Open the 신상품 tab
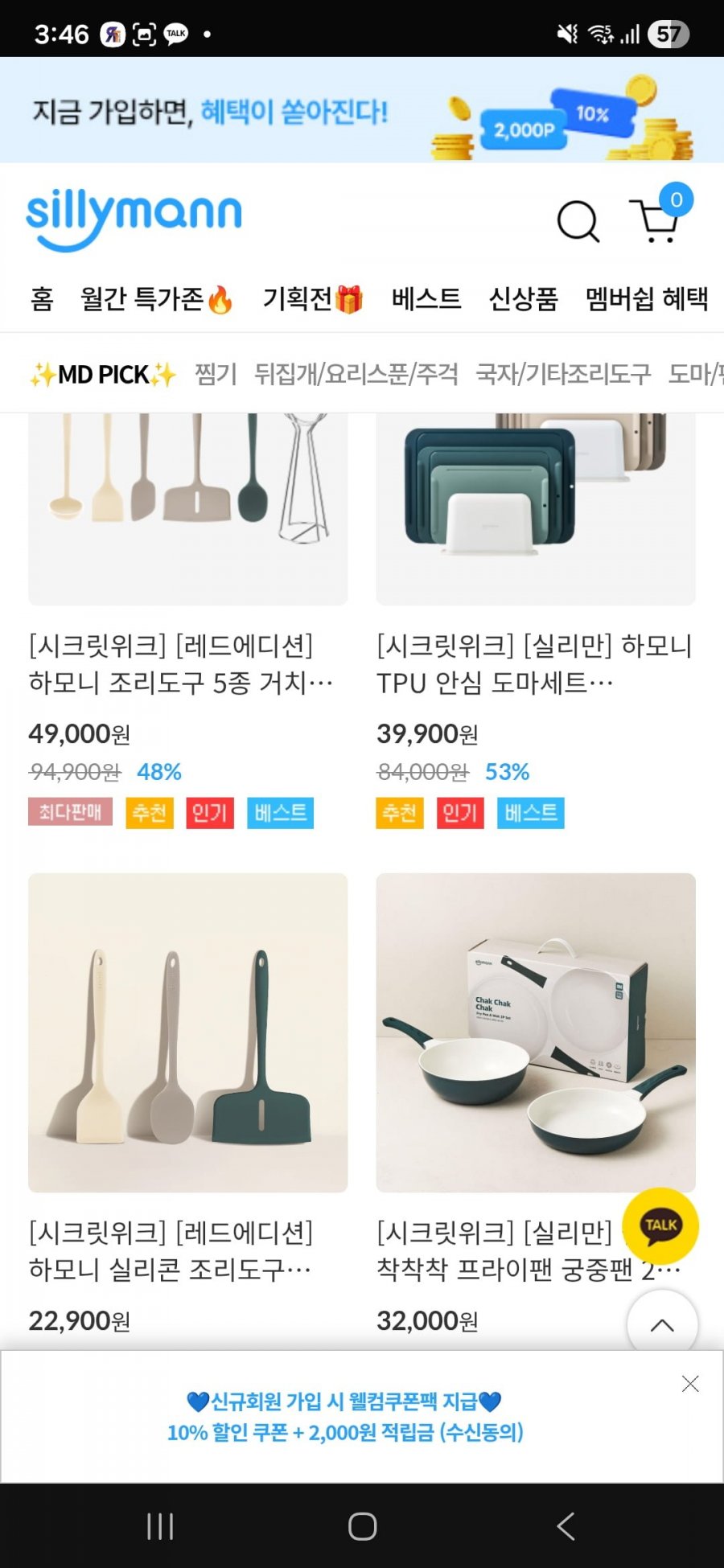 pyautogui.click(x=523, y=299)
